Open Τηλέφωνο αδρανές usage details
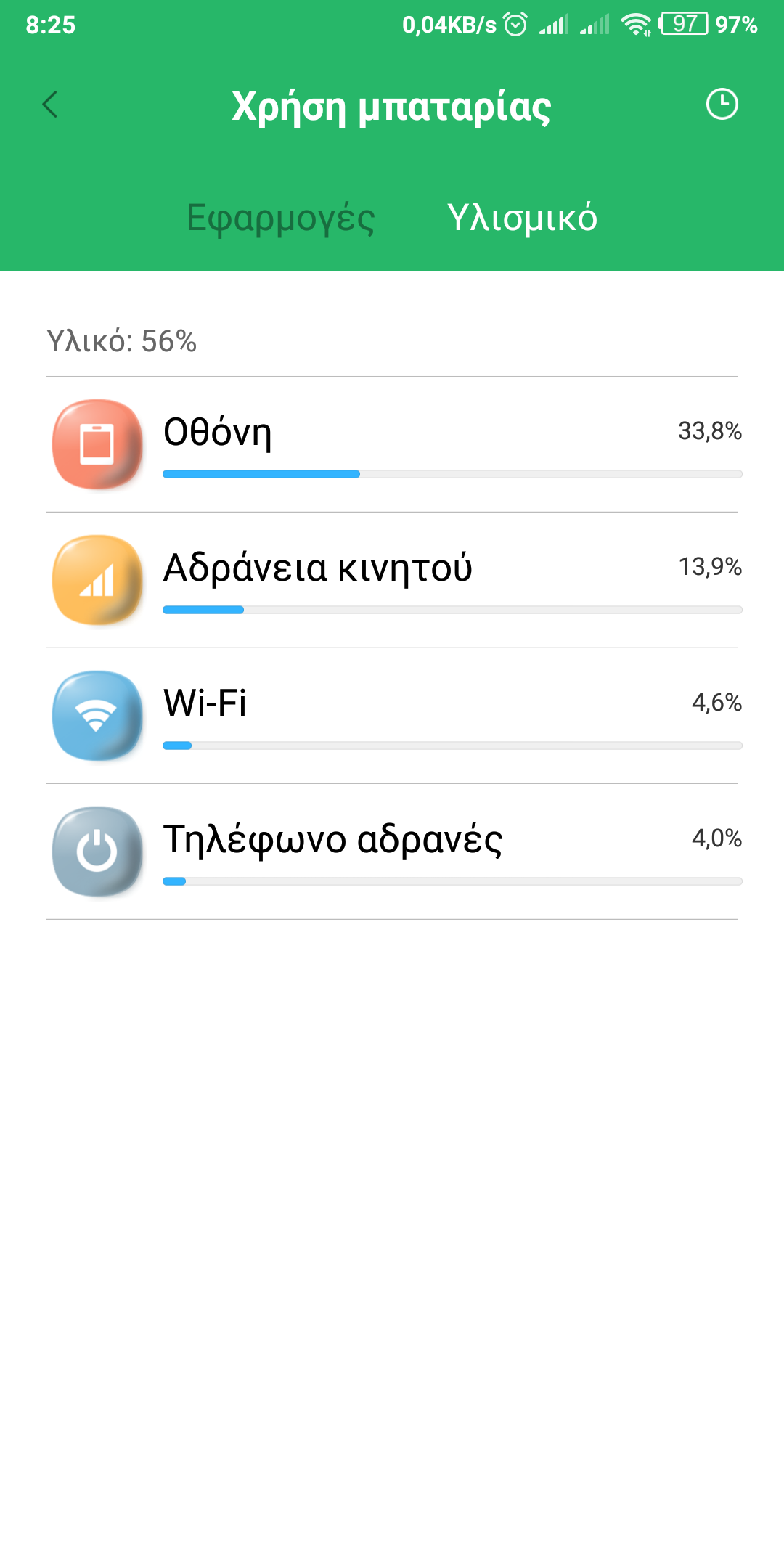The height and width of the screenshot is (1568, 784). (x=392, y=852)
